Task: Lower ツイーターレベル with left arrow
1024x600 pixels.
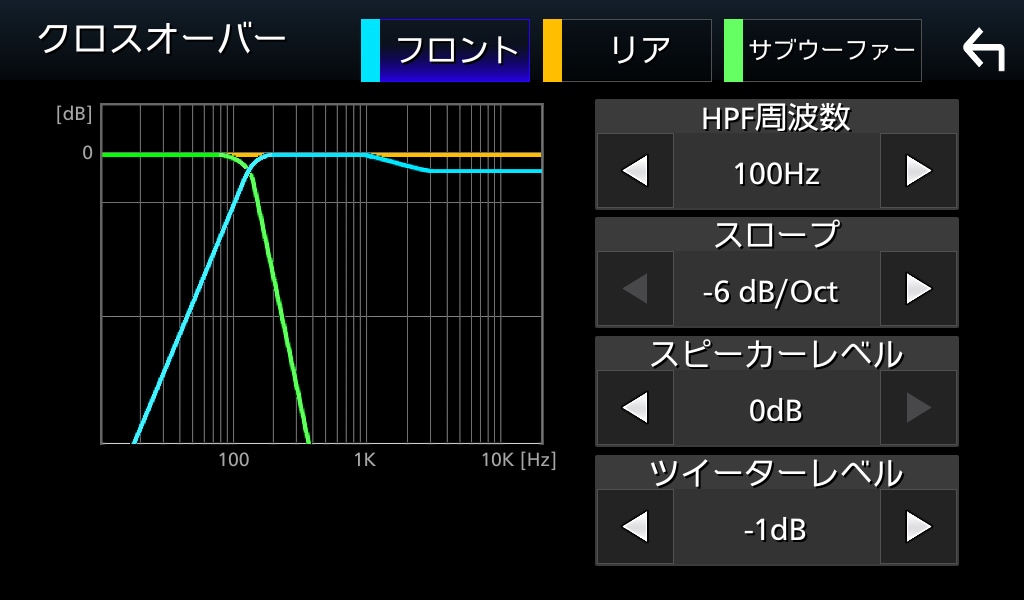Action: (635, 527)
